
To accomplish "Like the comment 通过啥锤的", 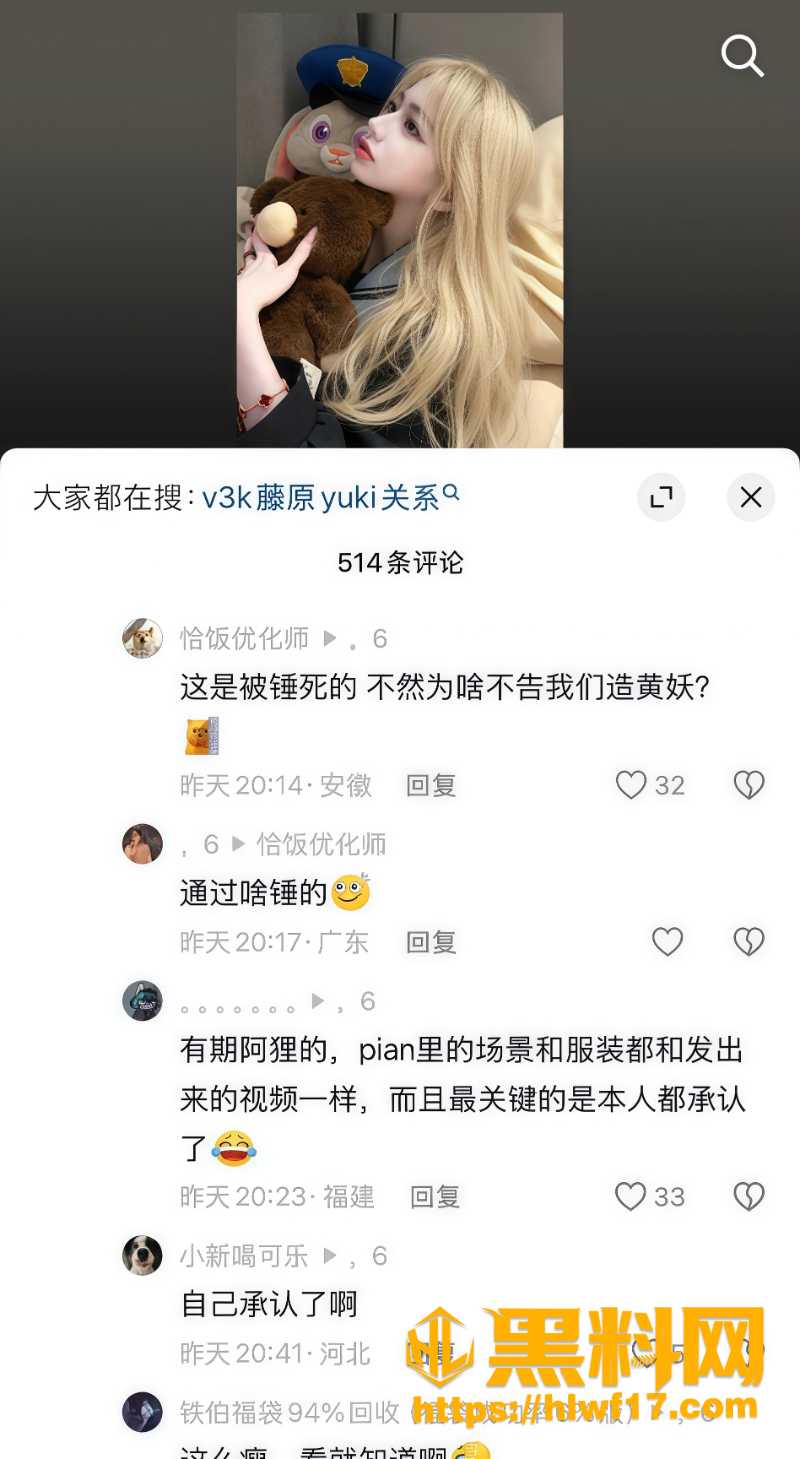I will (667, 942).
